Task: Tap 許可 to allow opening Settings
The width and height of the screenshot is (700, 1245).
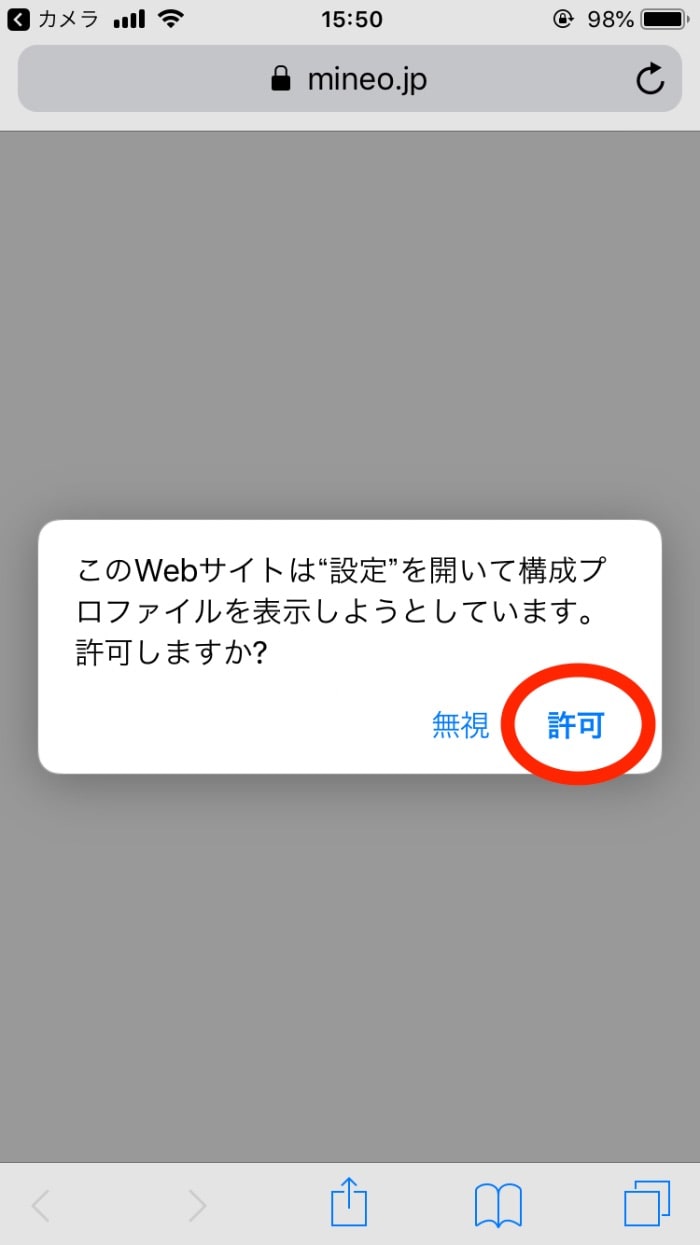Action: [x=576, y=725]
